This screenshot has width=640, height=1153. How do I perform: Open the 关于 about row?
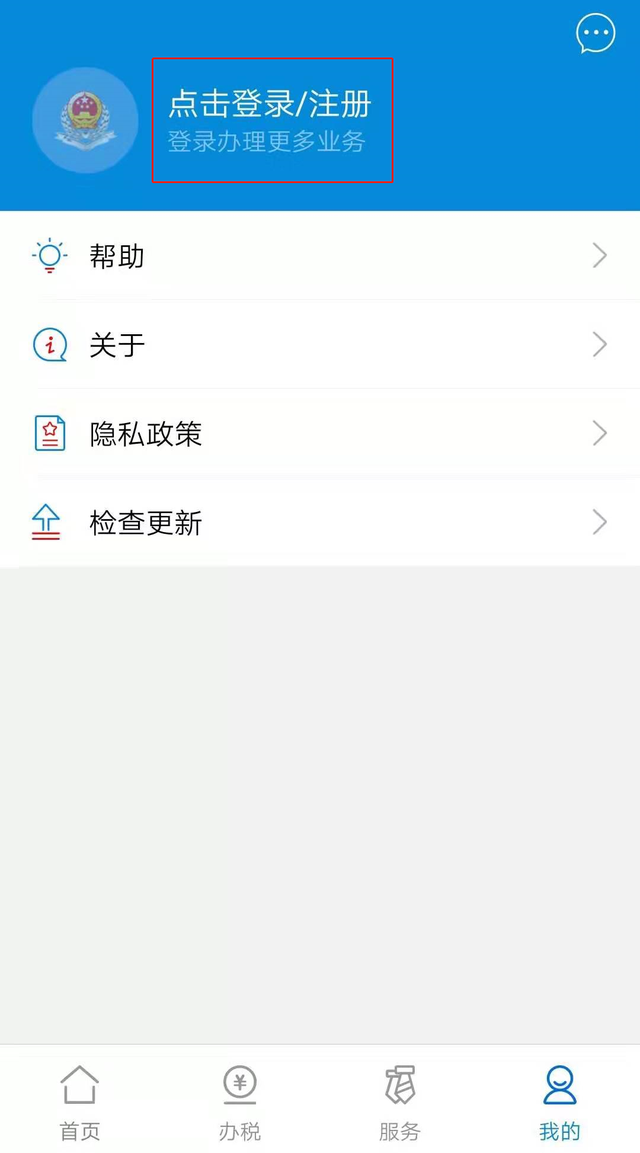[320, 345]
